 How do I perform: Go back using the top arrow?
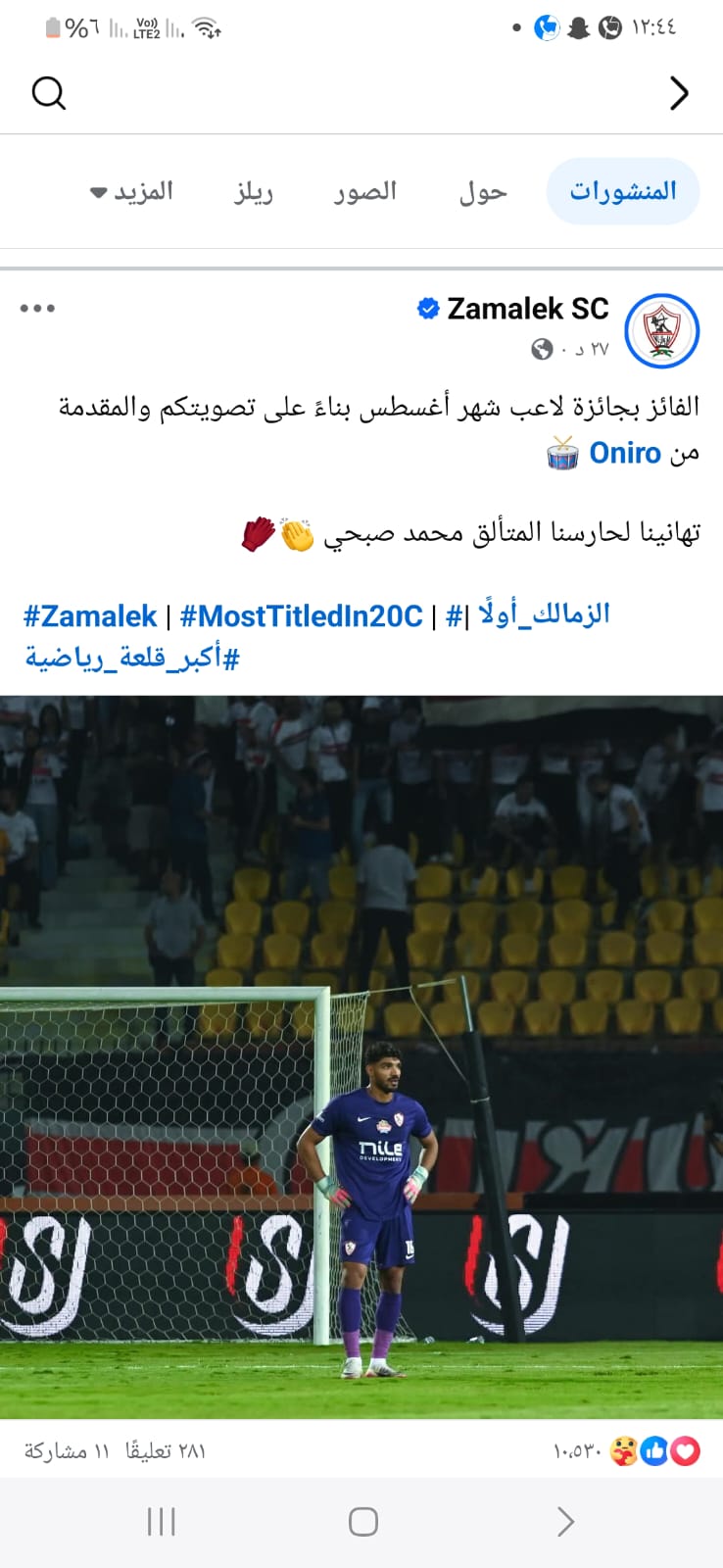tap(678, 93)
